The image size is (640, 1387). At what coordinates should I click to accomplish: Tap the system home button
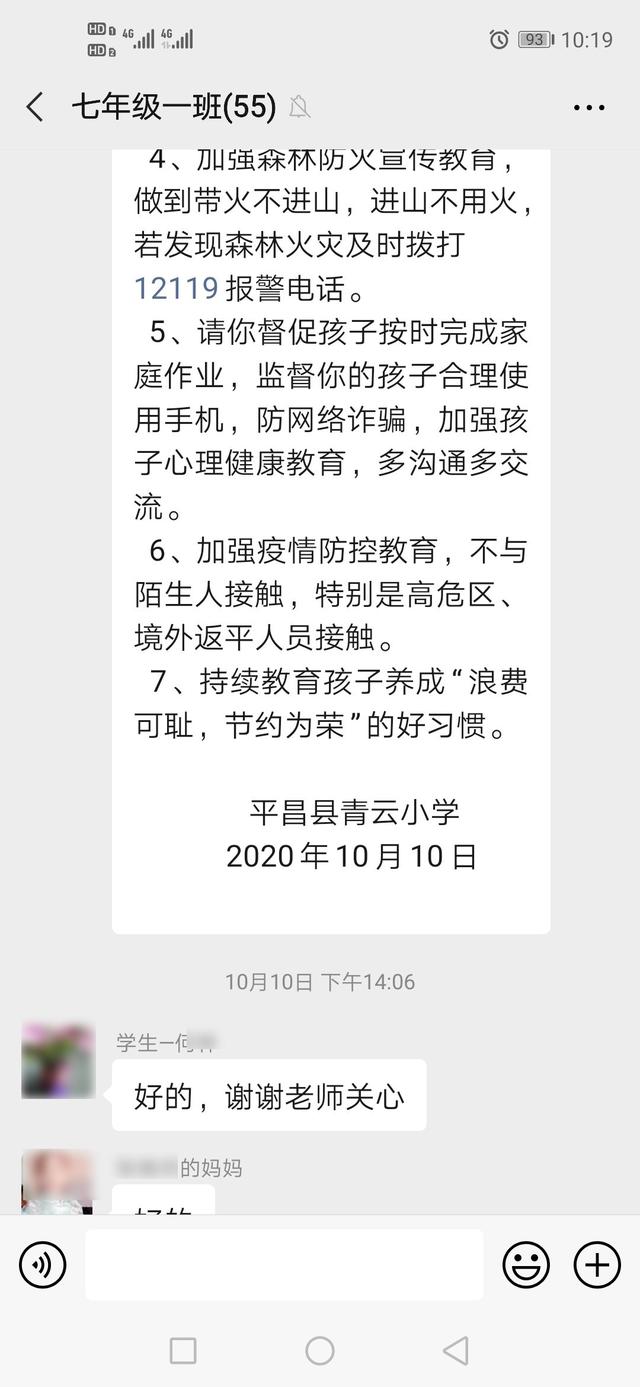tap(320, 1351)
